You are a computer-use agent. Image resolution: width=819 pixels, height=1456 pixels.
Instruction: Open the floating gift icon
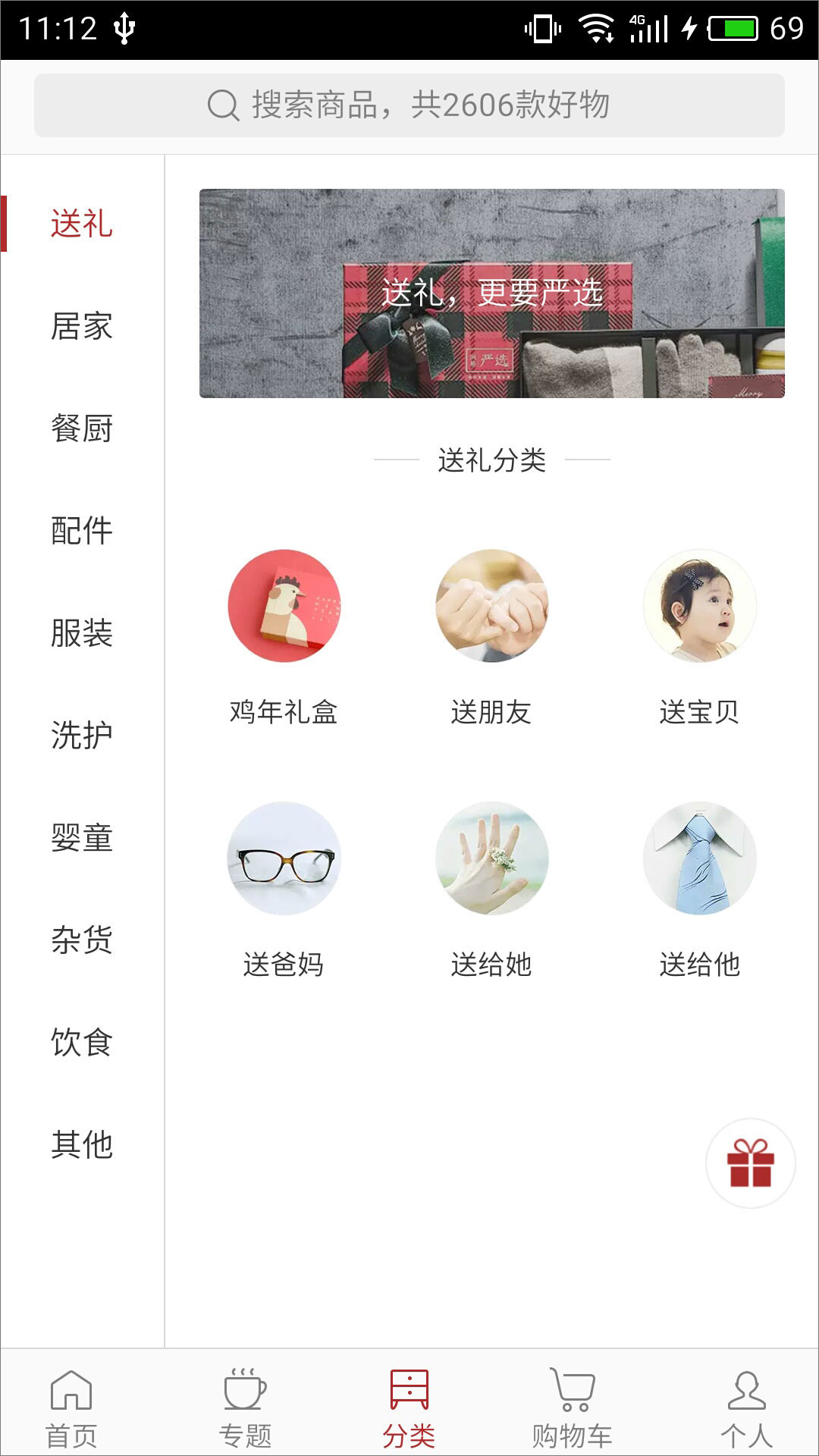(x=750, y=1163)
